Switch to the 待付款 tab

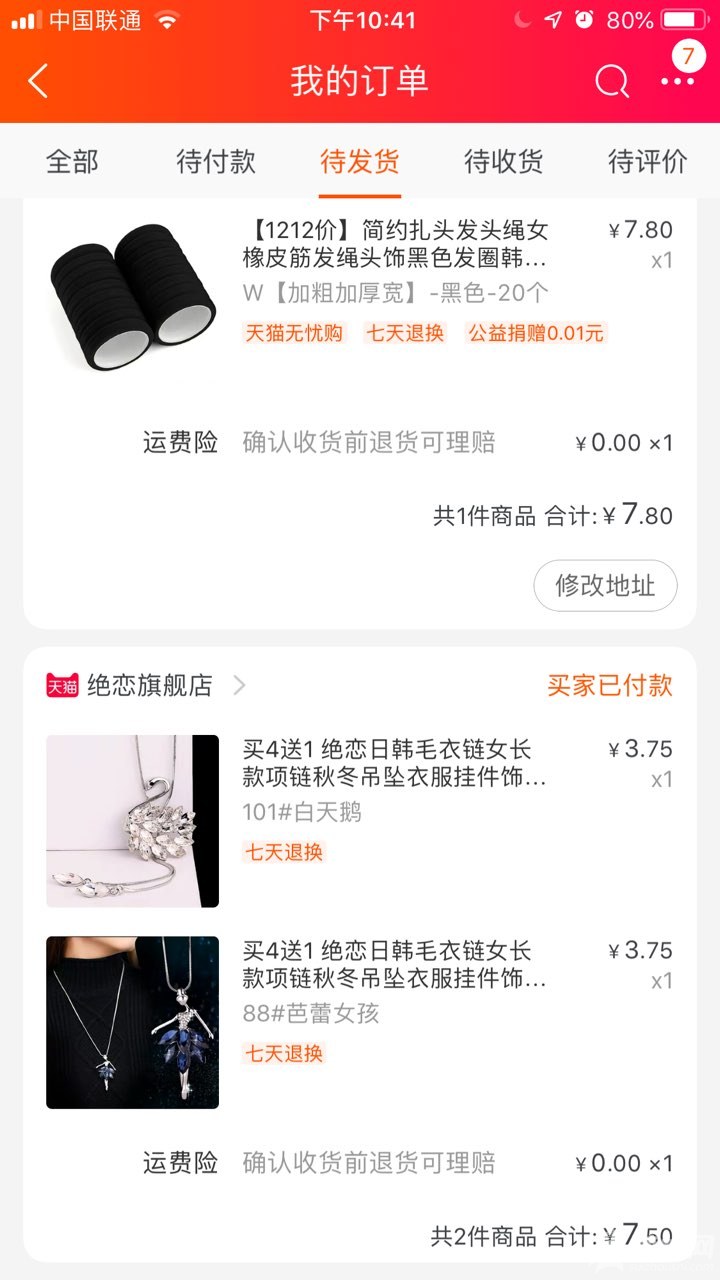pos(216,161)
